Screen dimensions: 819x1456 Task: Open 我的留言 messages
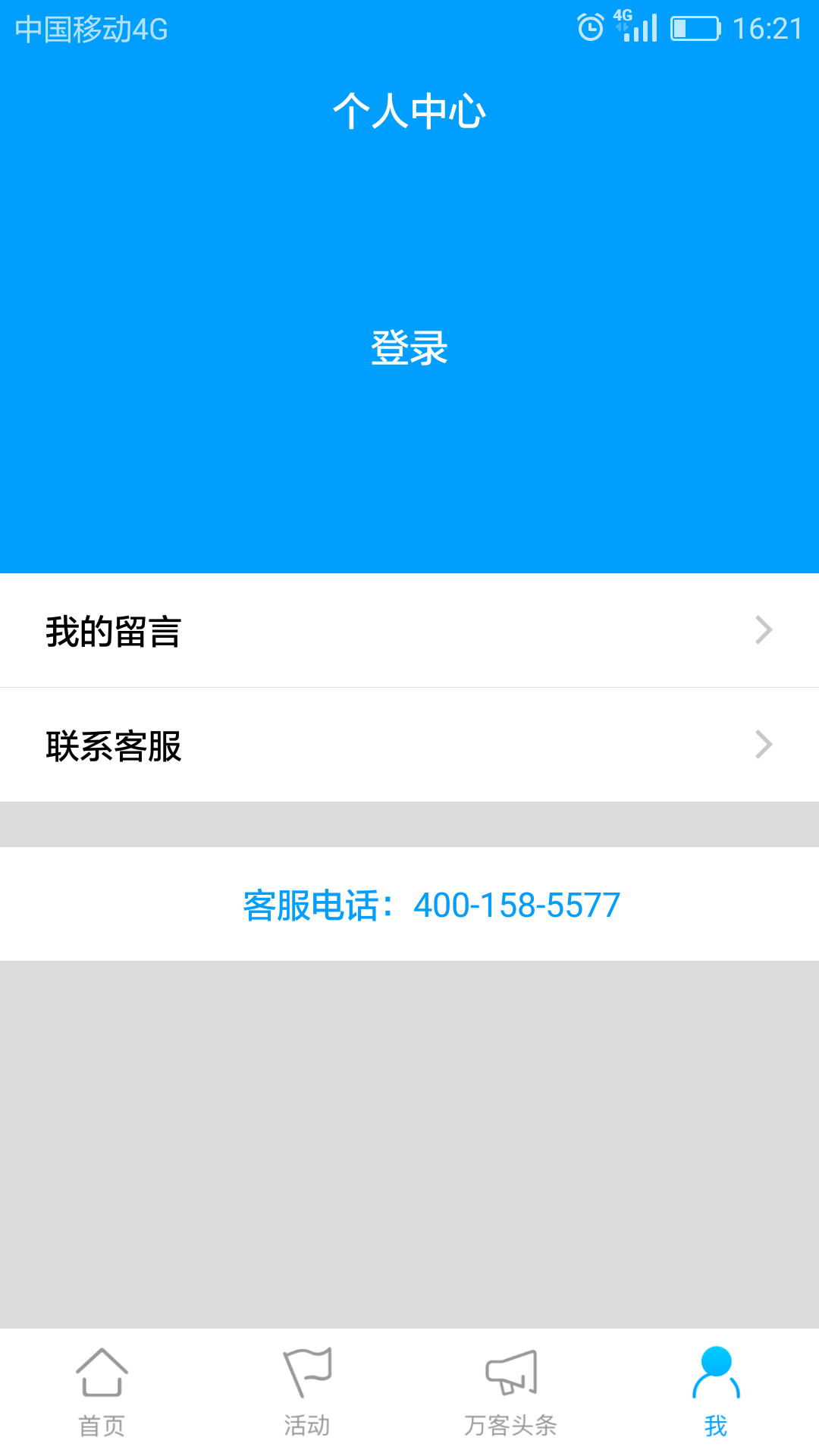tap(409, 631)
